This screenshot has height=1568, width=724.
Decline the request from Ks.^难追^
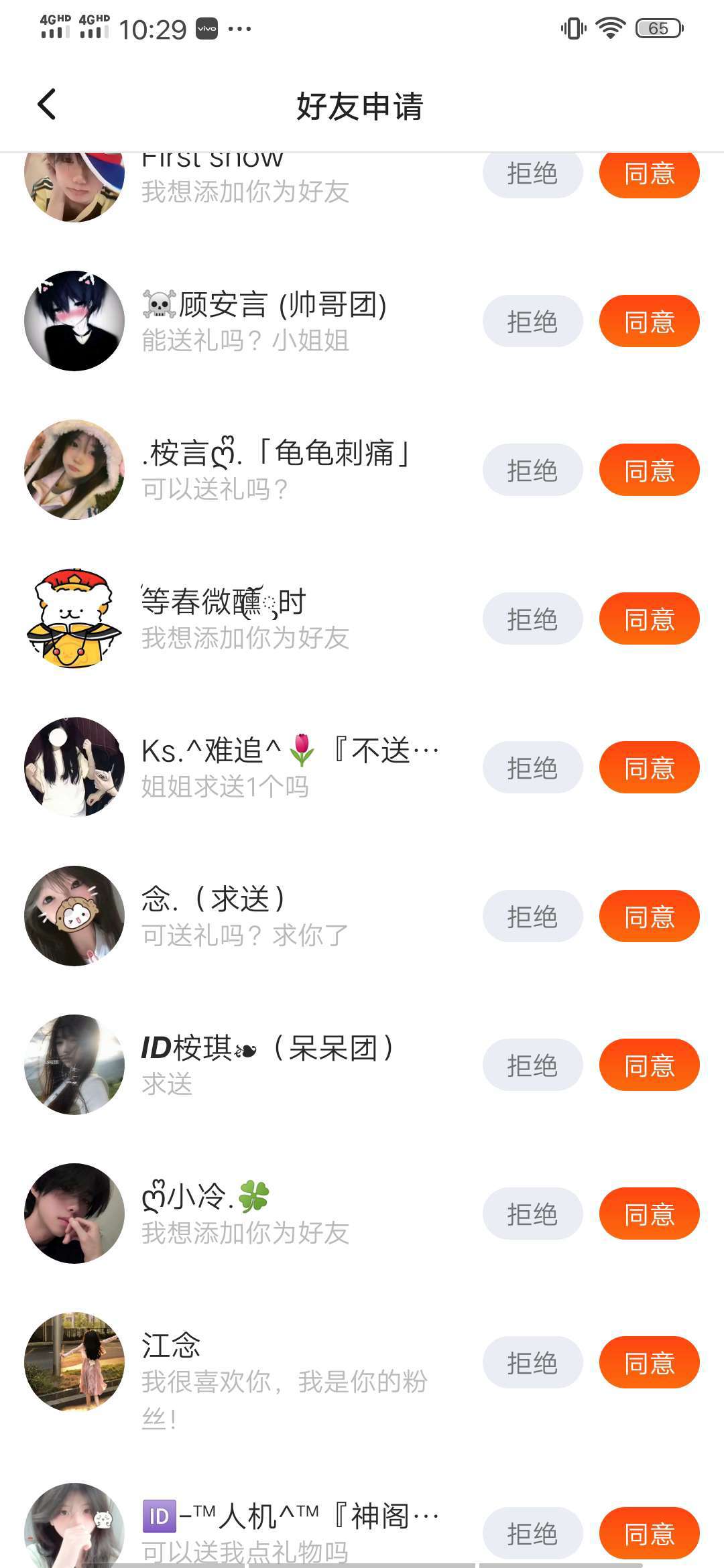(532, 768)
